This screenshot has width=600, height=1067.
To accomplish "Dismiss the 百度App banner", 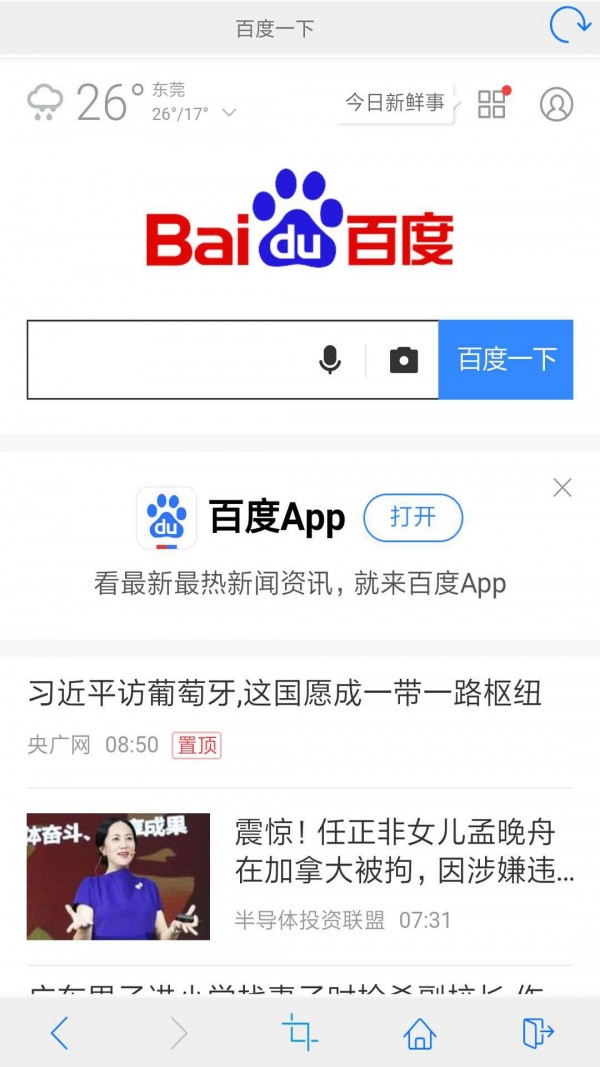I will (562, 487).
